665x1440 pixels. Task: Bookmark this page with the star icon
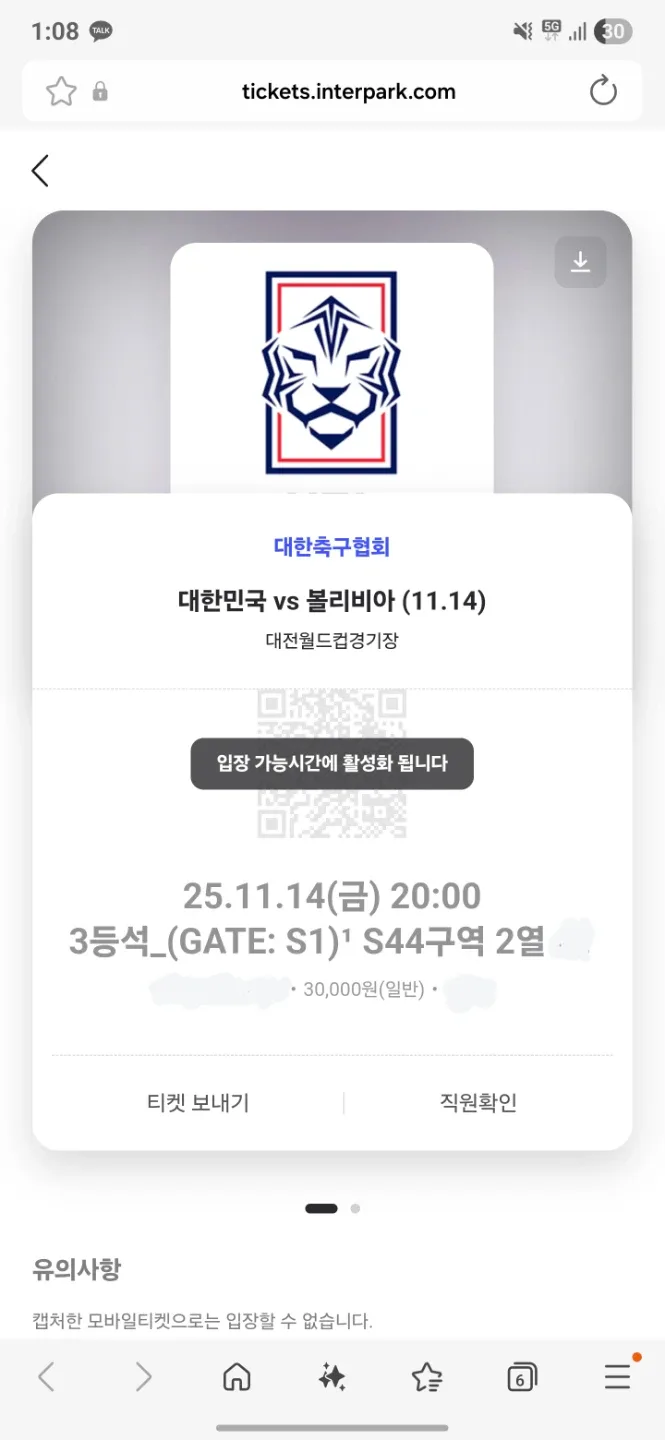click(x=61, y=92)
